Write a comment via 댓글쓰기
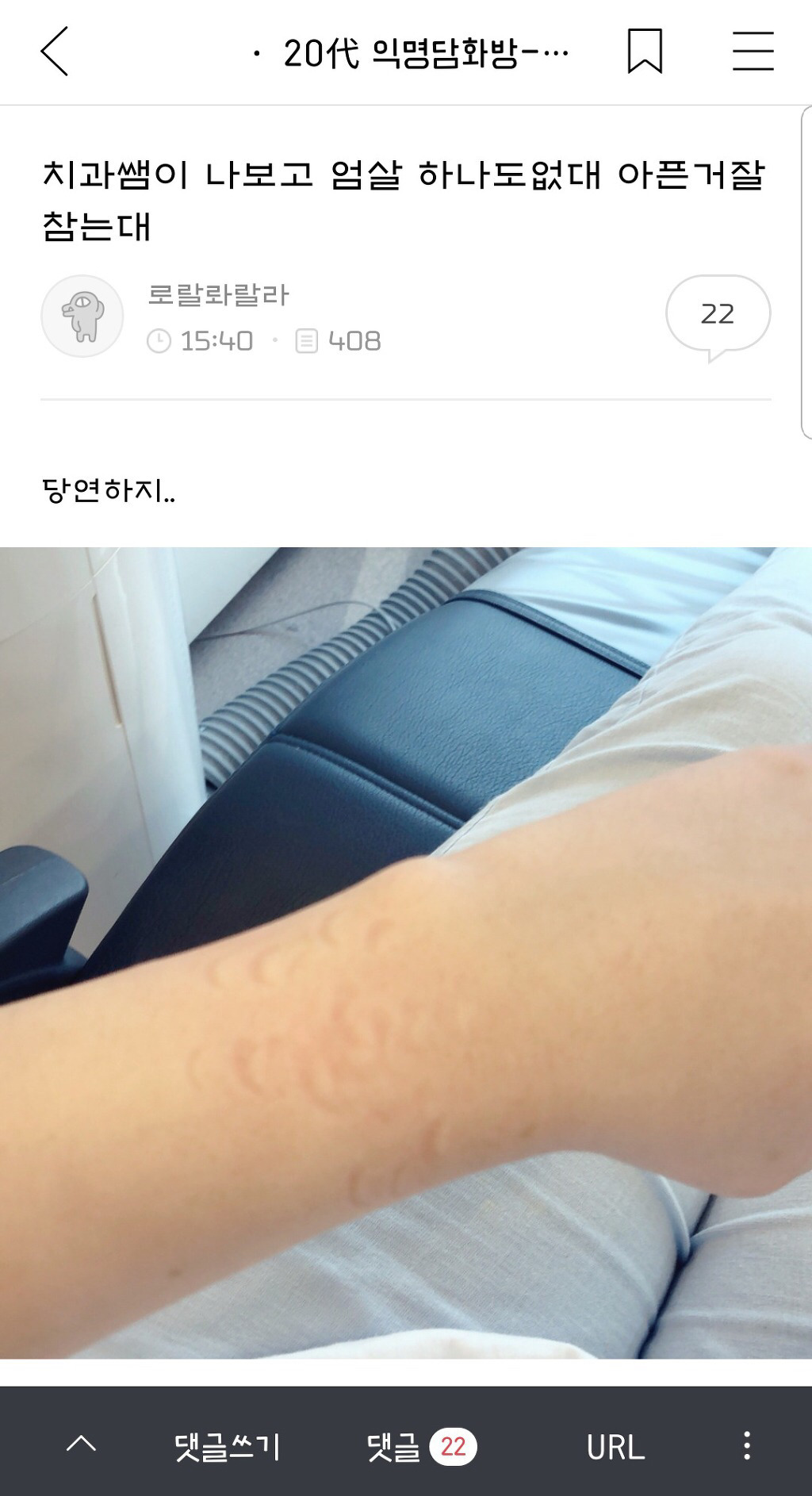 [227, 1446]
